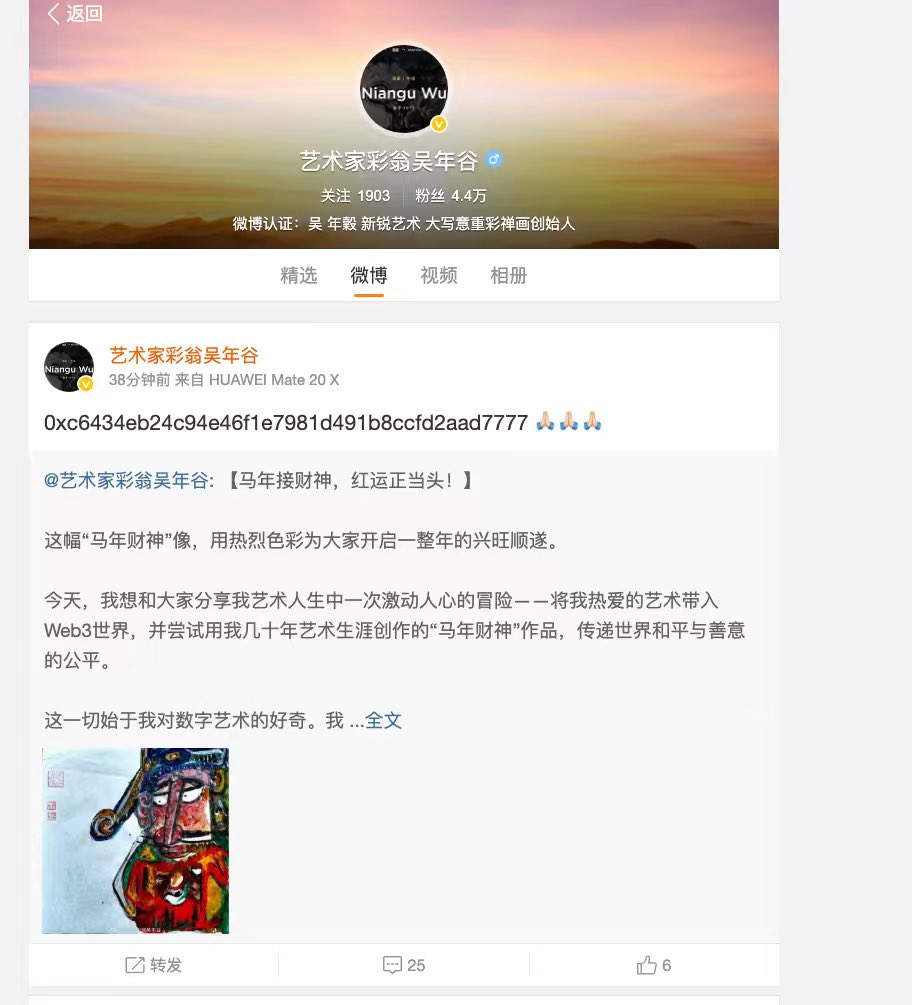Open the 粉丝 4.4万 followers list
This screenshot has width=912, height=1005.
click(x=451, y=196)
